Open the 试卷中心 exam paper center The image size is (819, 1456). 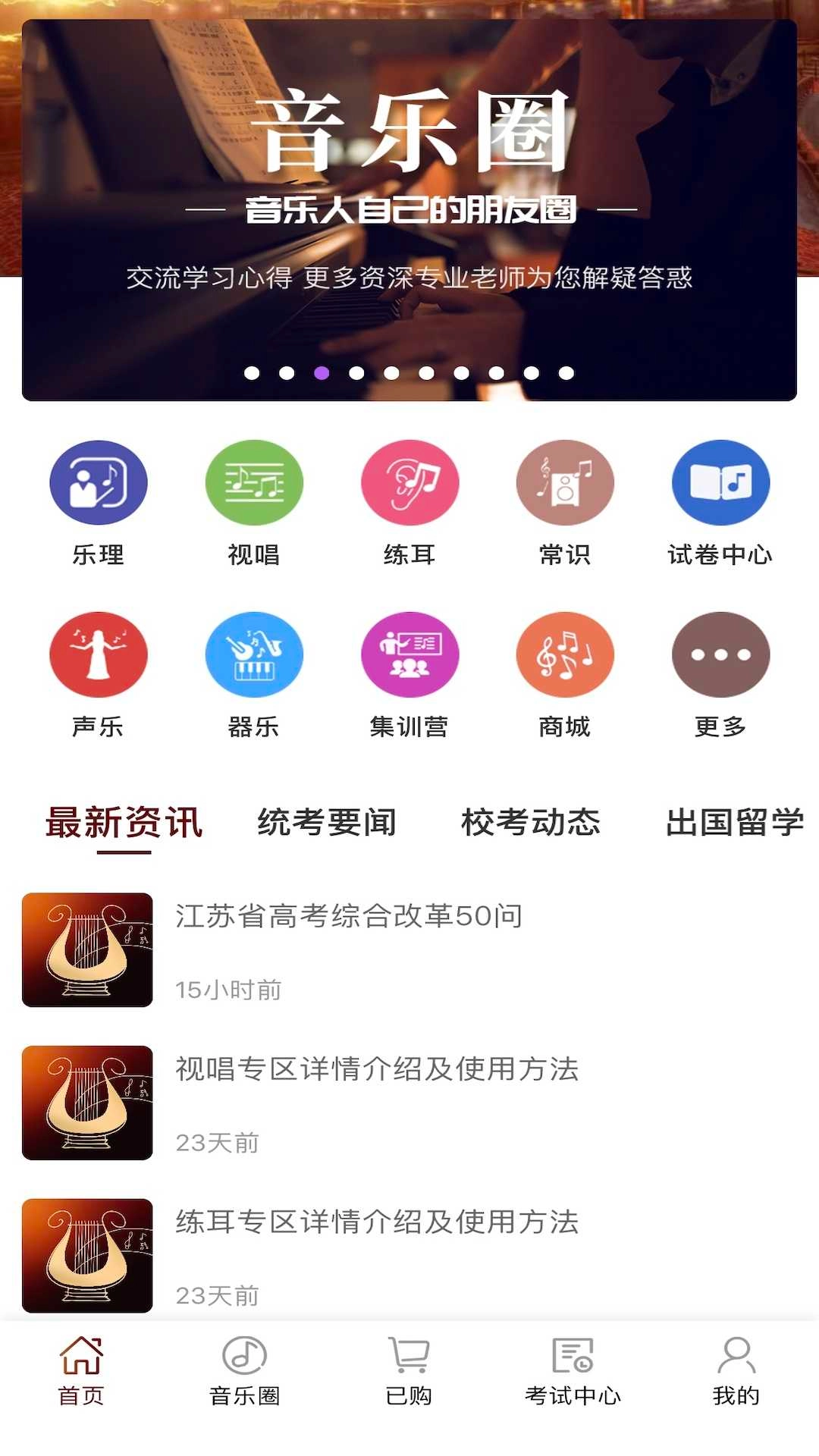[720, 483]
